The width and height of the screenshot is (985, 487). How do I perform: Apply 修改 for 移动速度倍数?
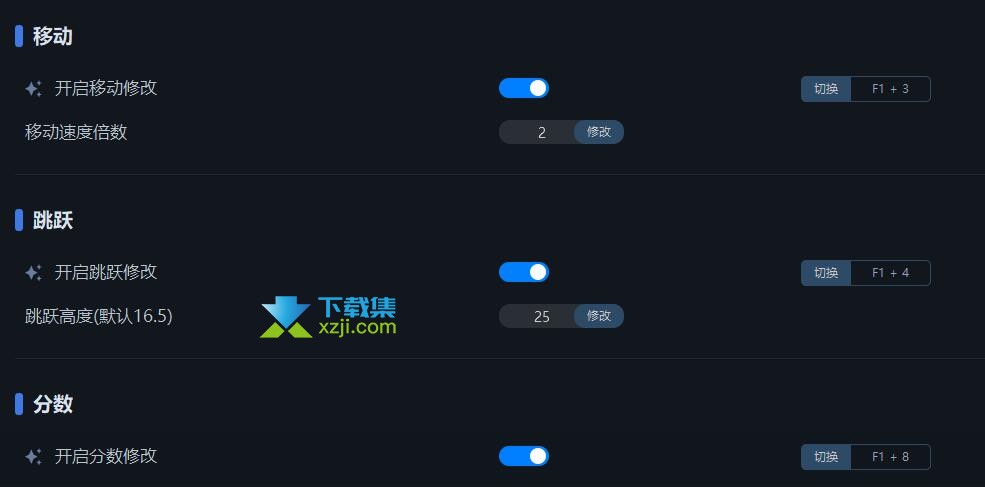598,132
